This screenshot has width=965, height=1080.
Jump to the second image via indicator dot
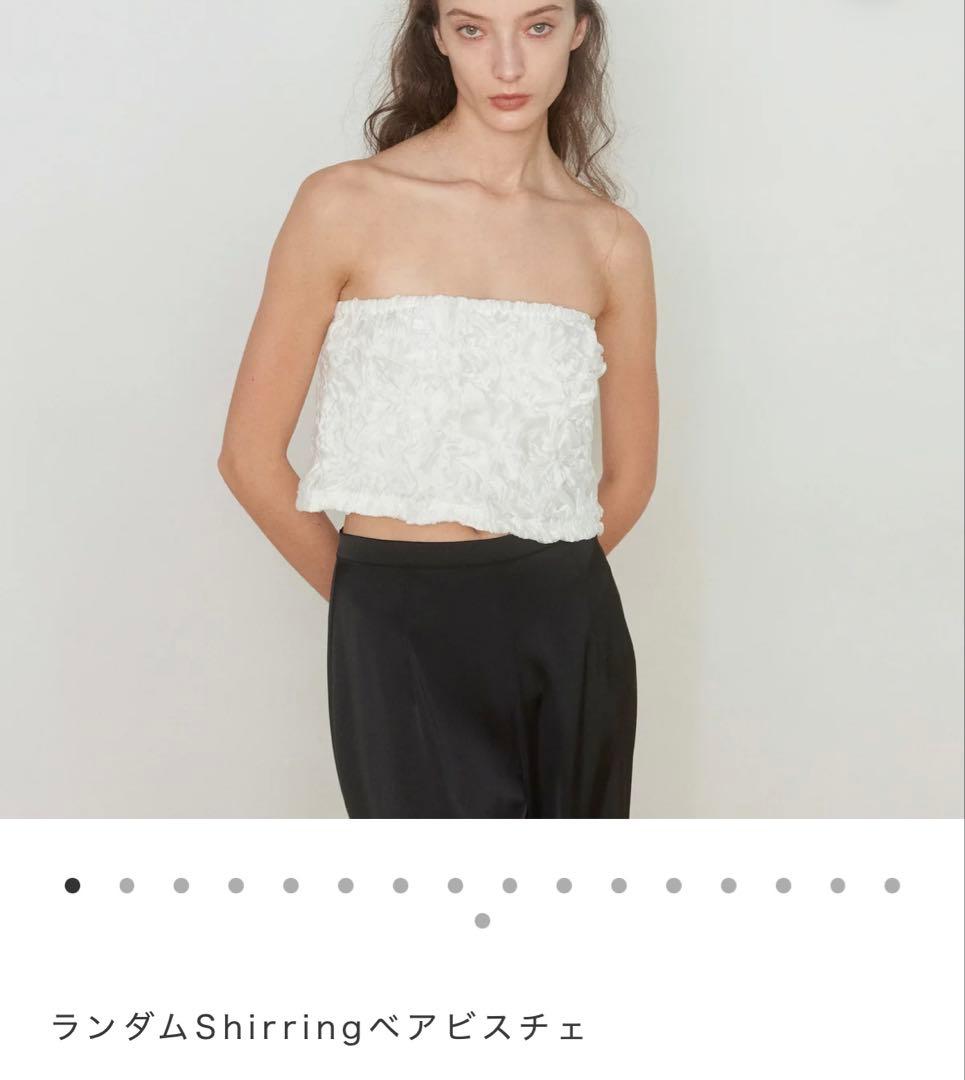point(127,885)
